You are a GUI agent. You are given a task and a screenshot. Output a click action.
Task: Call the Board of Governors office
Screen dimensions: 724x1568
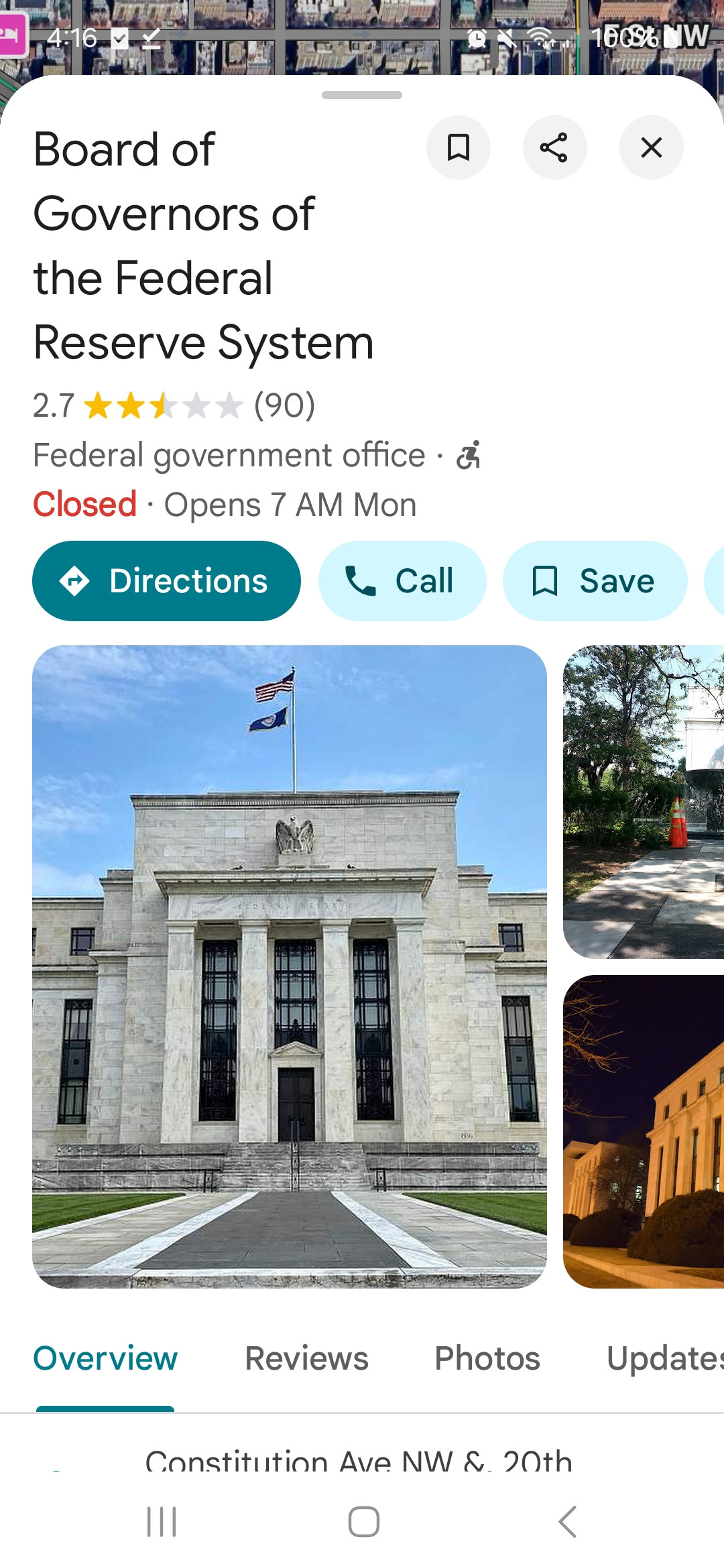coord(402,581)
